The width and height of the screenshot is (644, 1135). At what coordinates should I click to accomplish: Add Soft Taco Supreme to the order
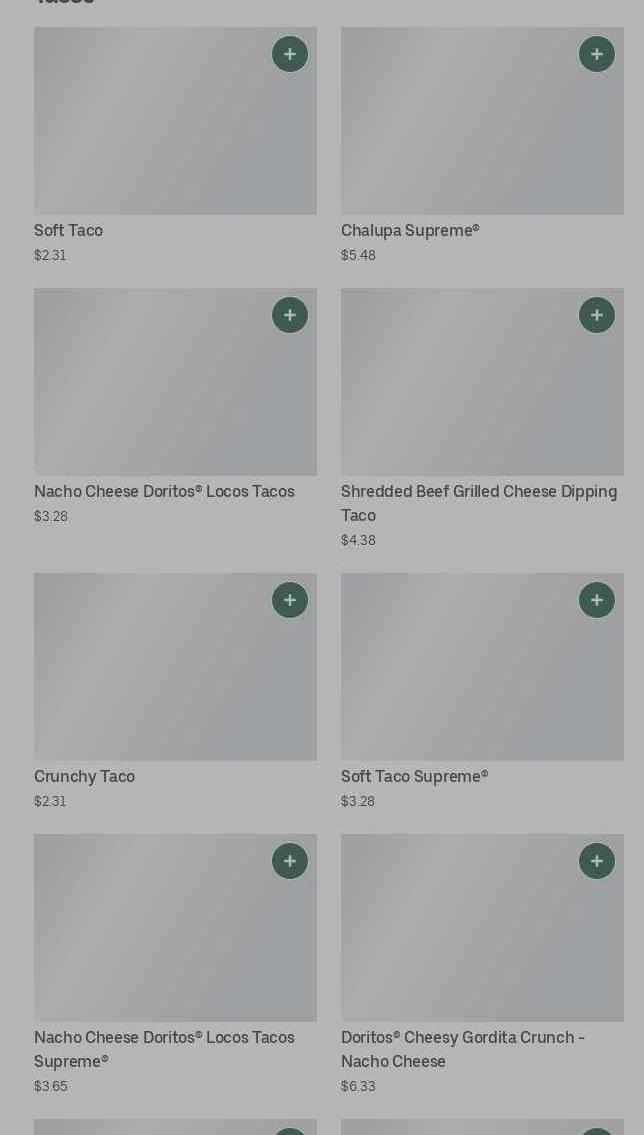coord(597,600)
